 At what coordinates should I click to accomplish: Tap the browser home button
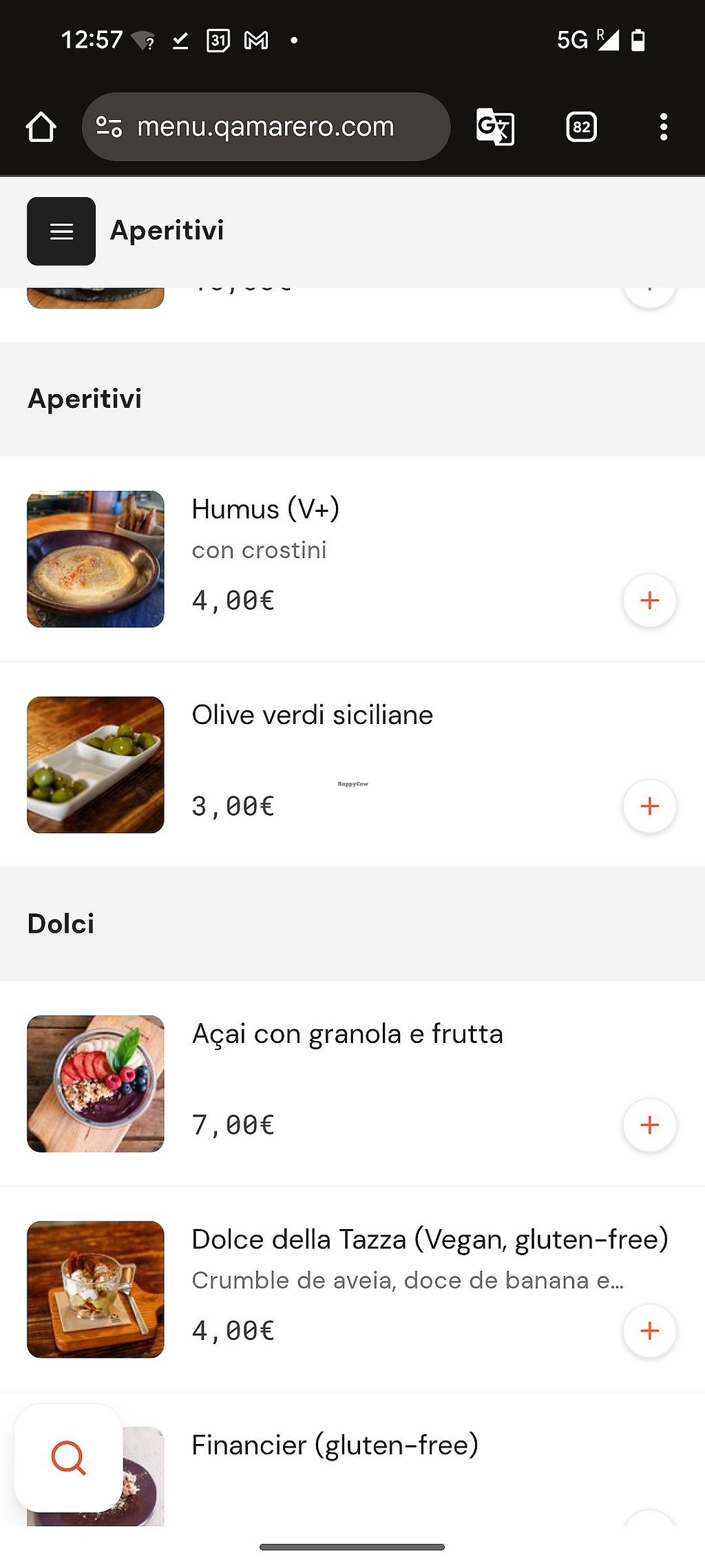(41, 127)
